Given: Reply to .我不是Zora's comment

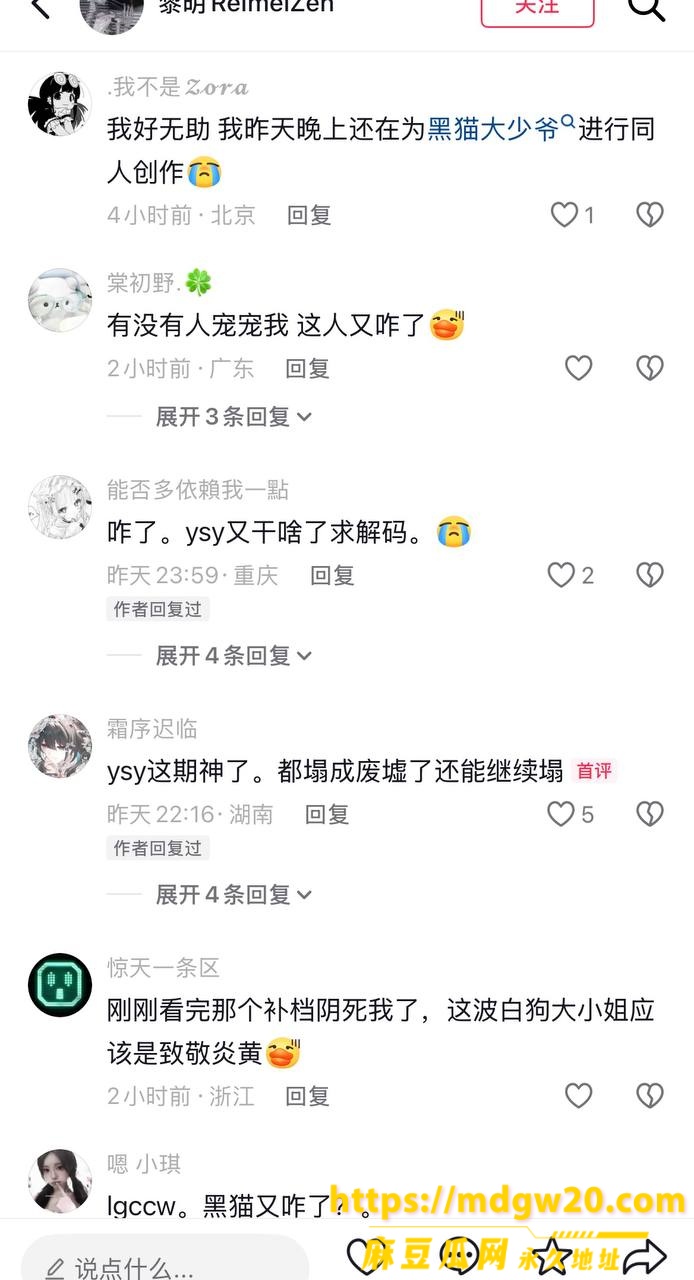Looking at the screenshot, I should tap(309, 215).
